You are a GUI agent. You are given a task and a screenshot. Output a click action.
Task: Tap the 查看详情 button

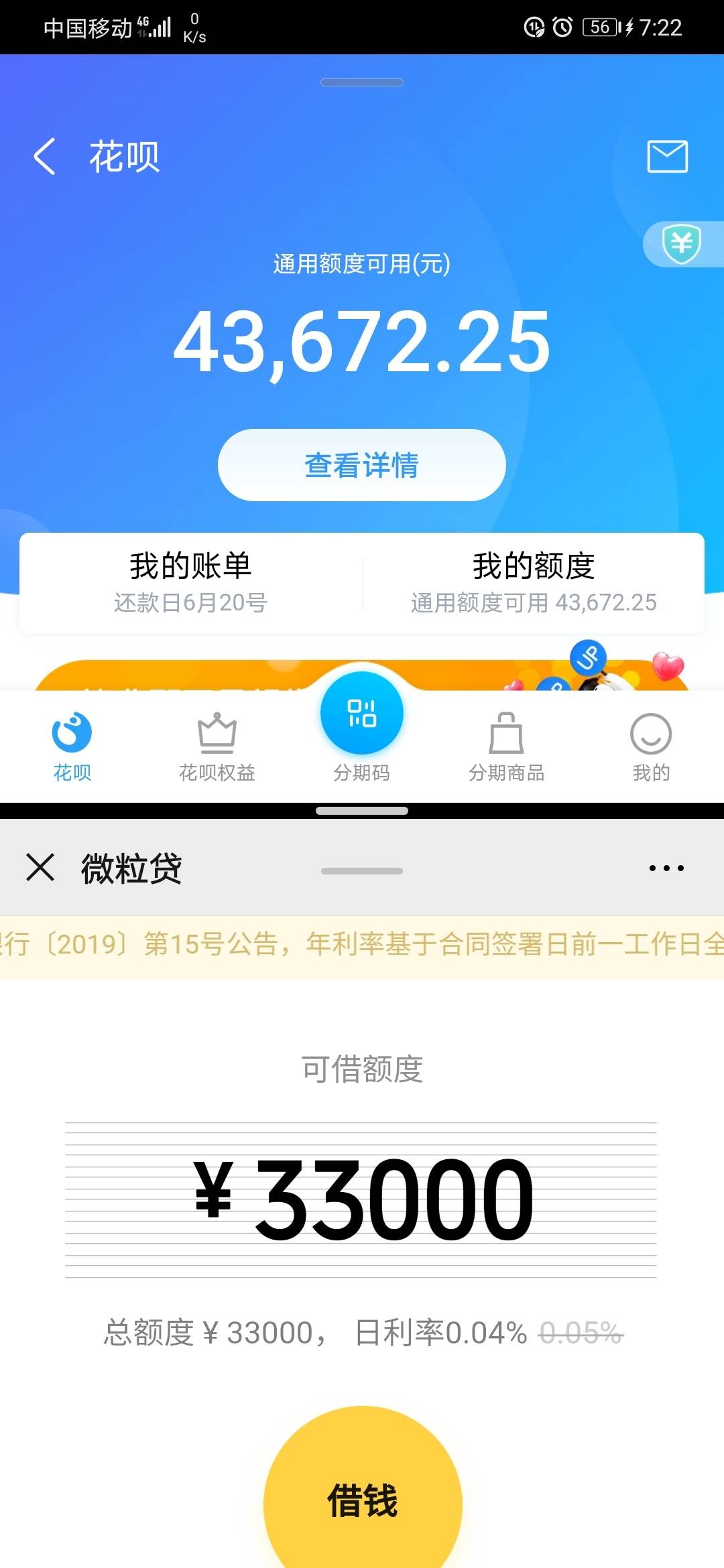[361, 465]
